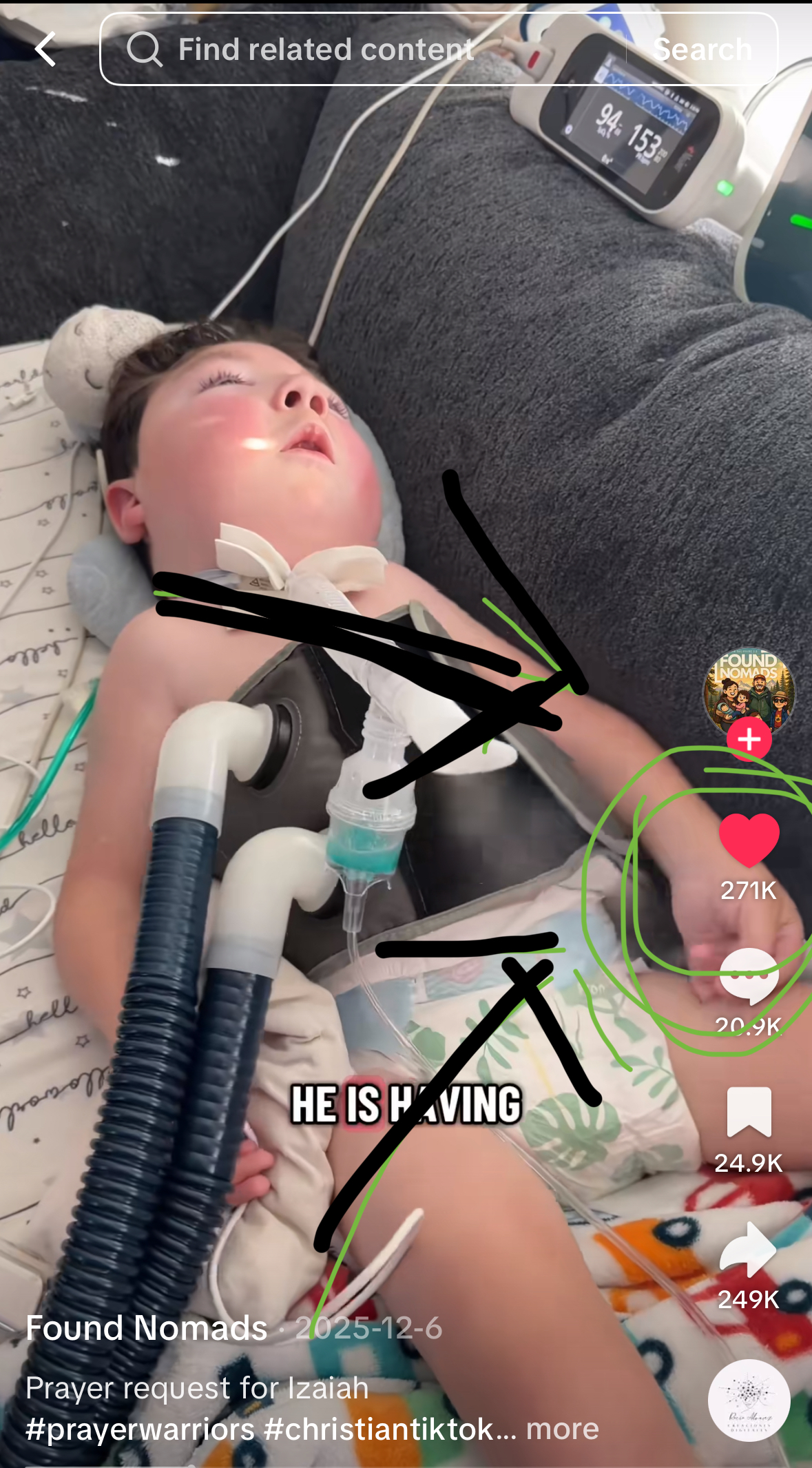Share this video with the arrow

(x=749, y=1250)
